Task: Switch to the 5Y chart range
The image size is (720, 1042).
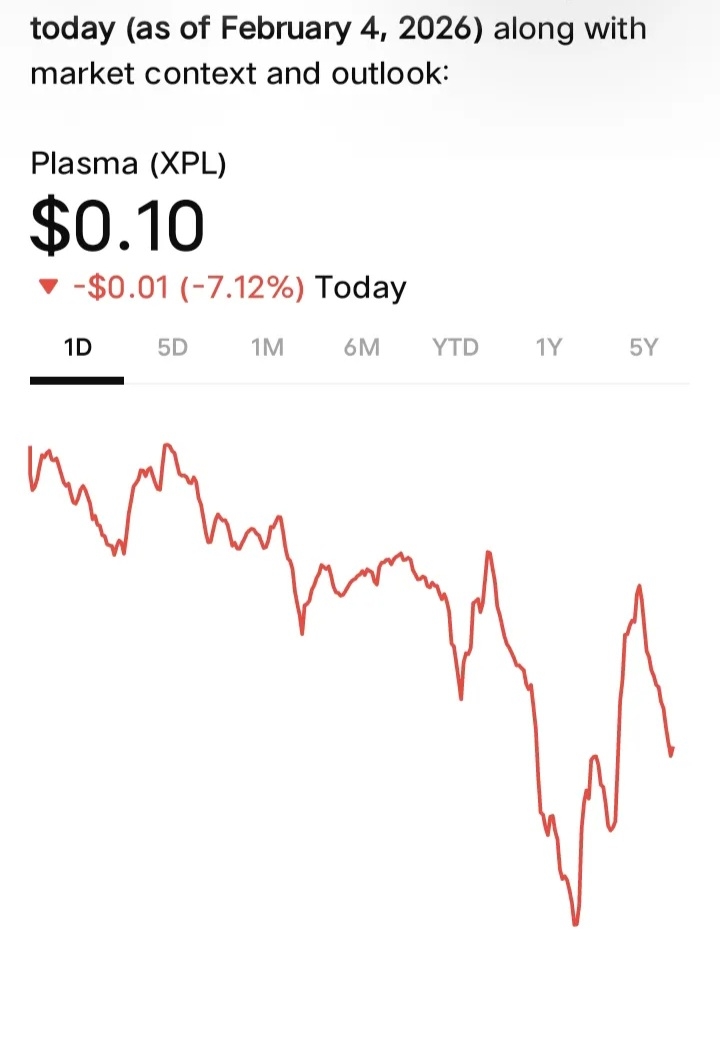Action: (x=644, y=348)
